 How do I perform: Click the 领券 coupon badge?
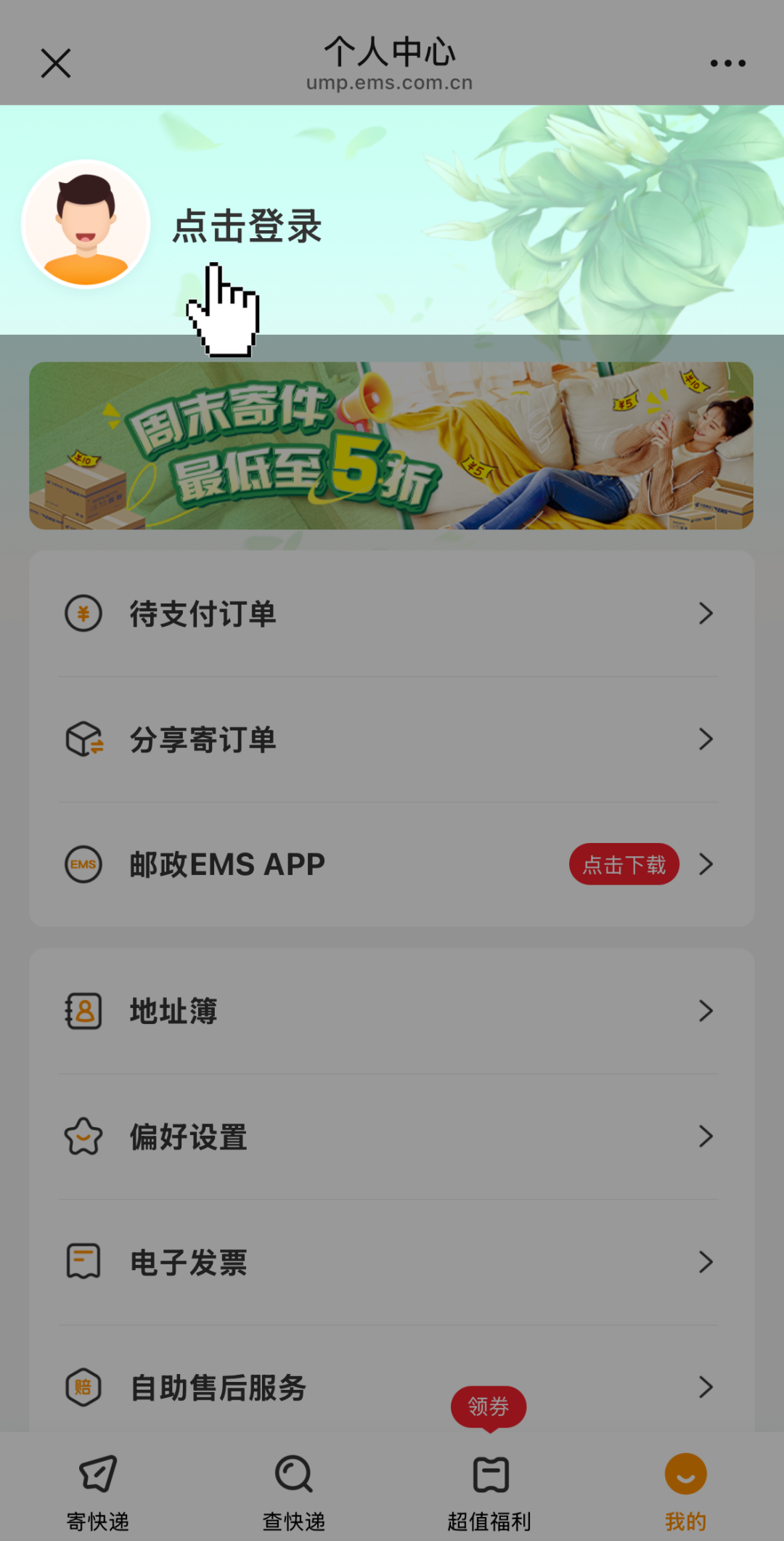488,1407
